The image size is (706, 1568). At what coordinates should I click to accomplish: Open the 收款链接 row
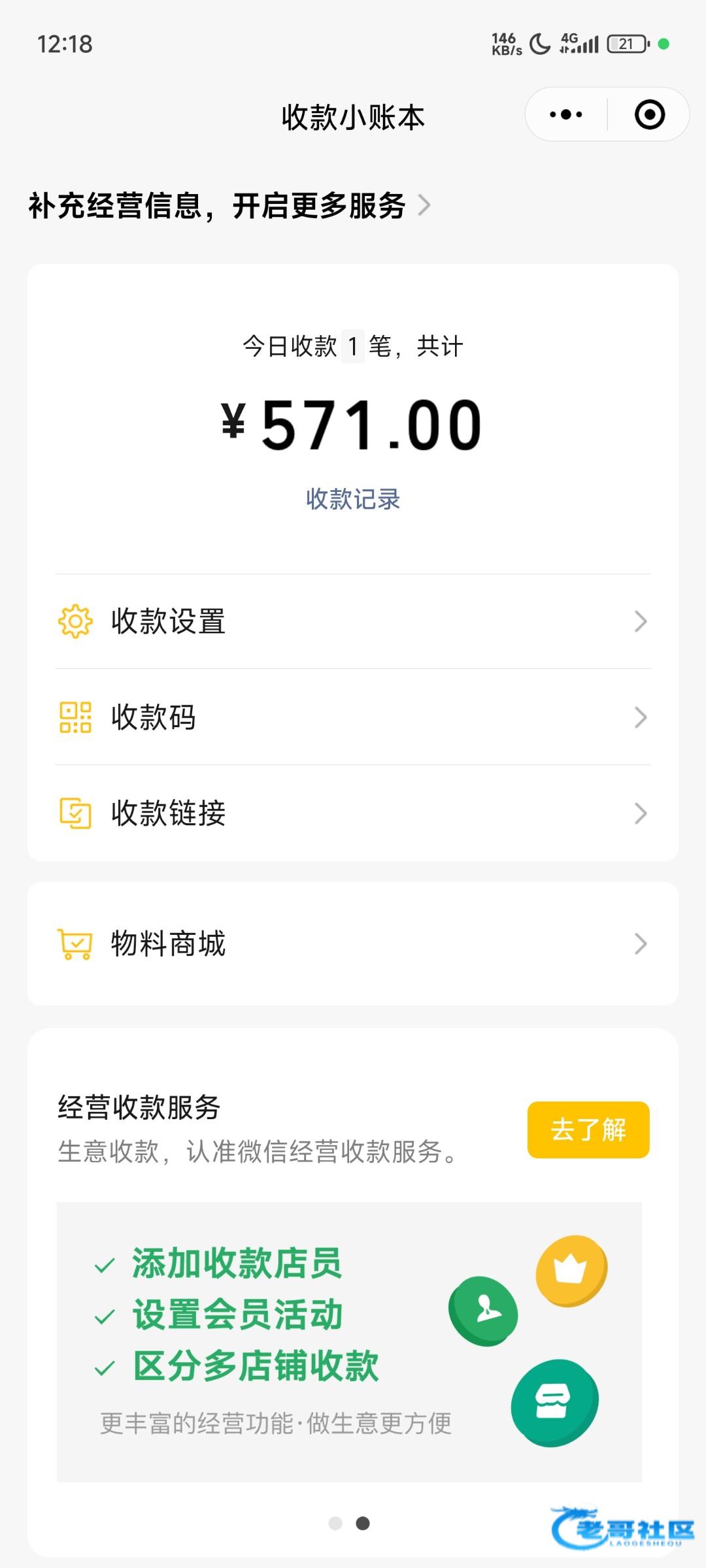tap(353, 813)
